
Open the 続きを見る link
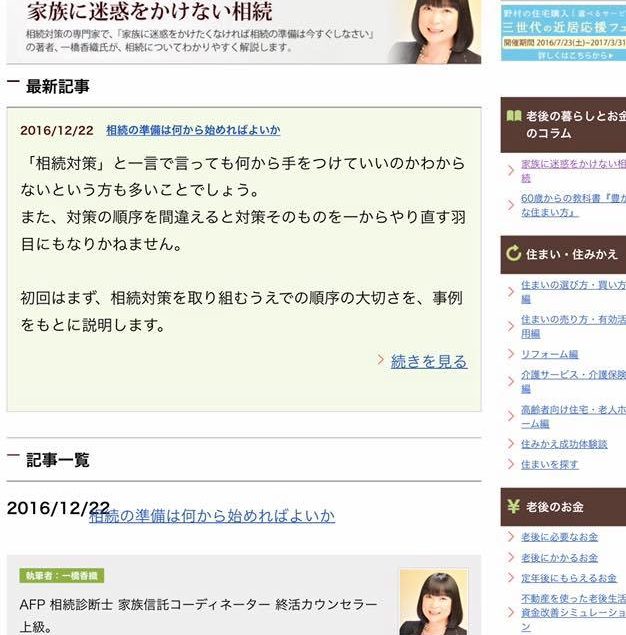click(428, 361)
